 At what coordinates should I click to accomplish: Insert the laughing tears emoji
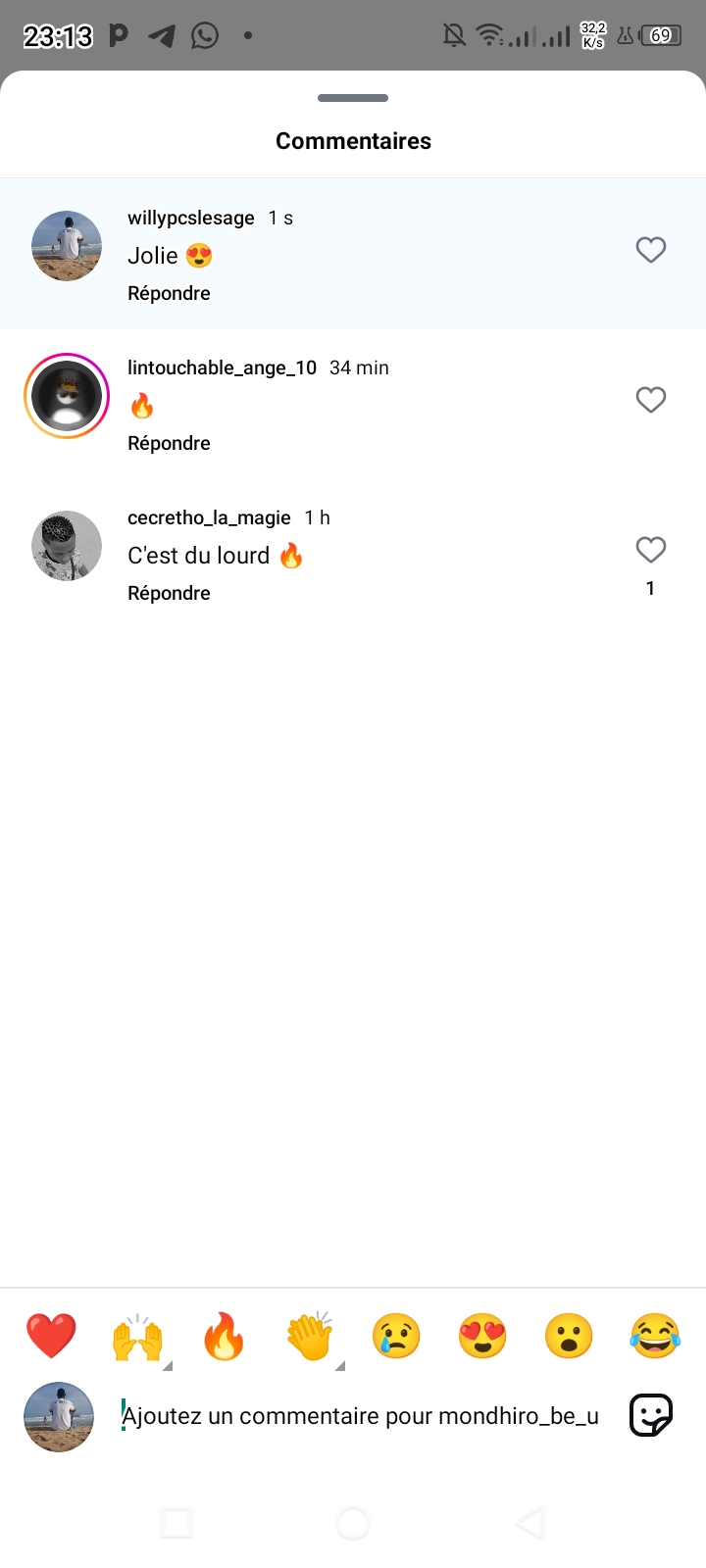click(x=655, y=1336)
